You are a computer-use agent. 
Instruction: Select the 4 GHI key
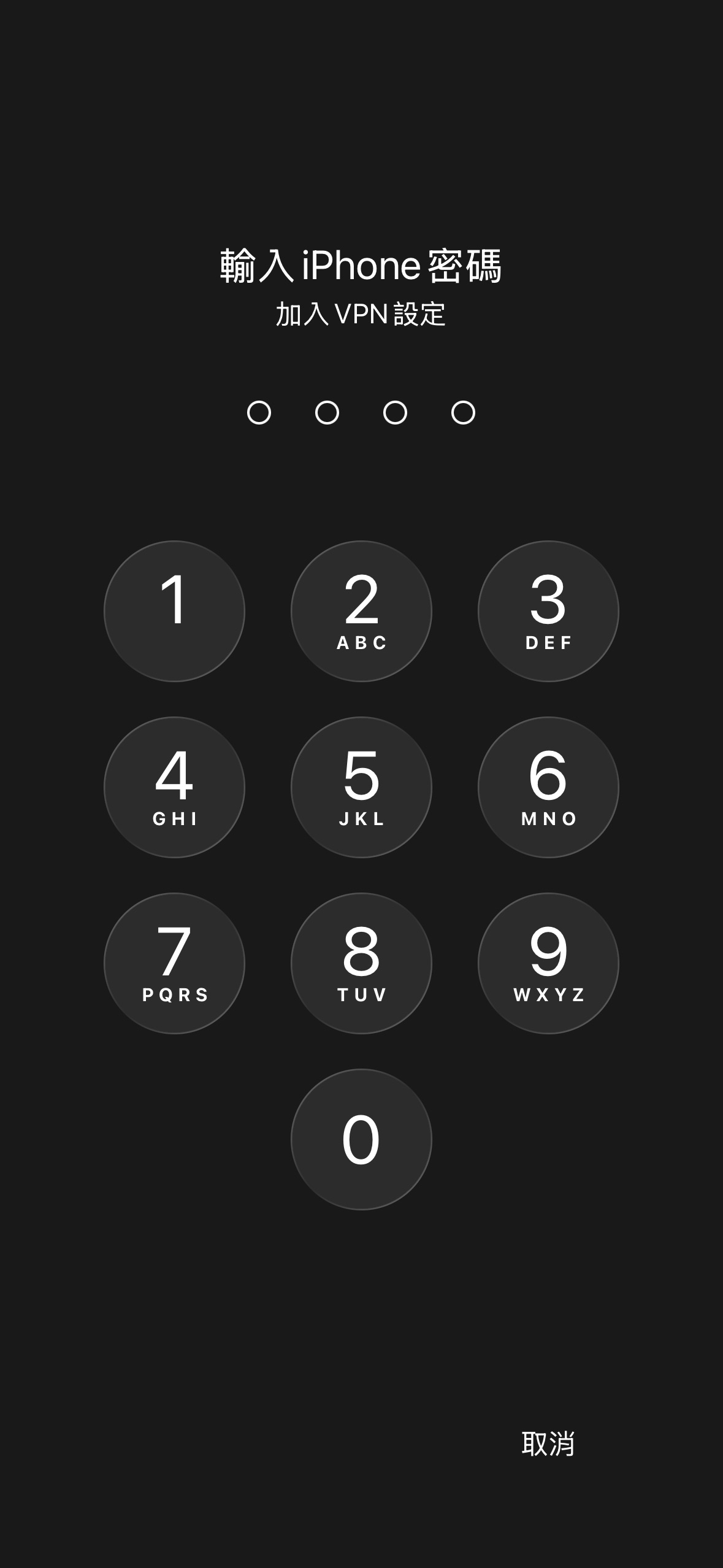(174, 787)
